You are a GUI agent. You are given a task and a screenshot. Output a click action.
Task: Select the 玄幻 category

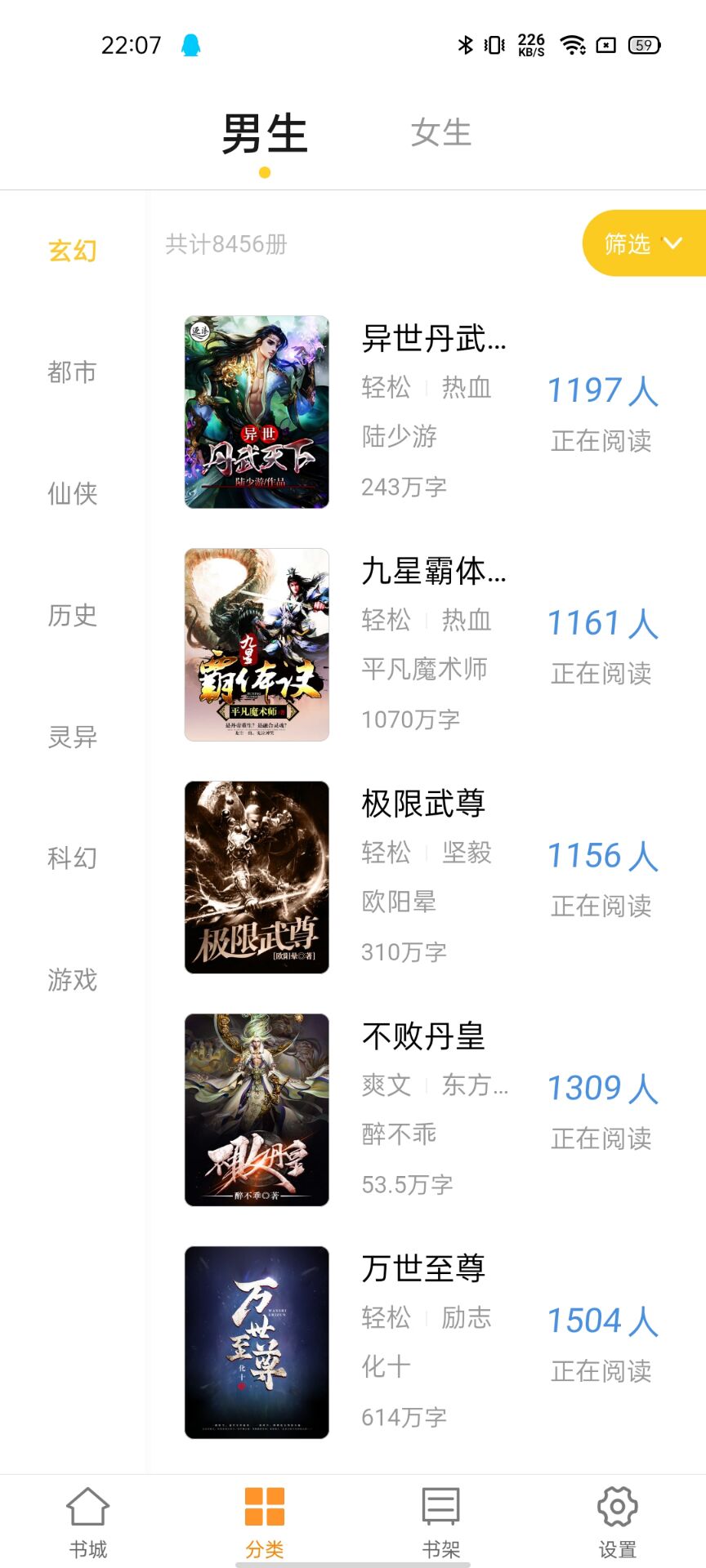coord(73,251)
